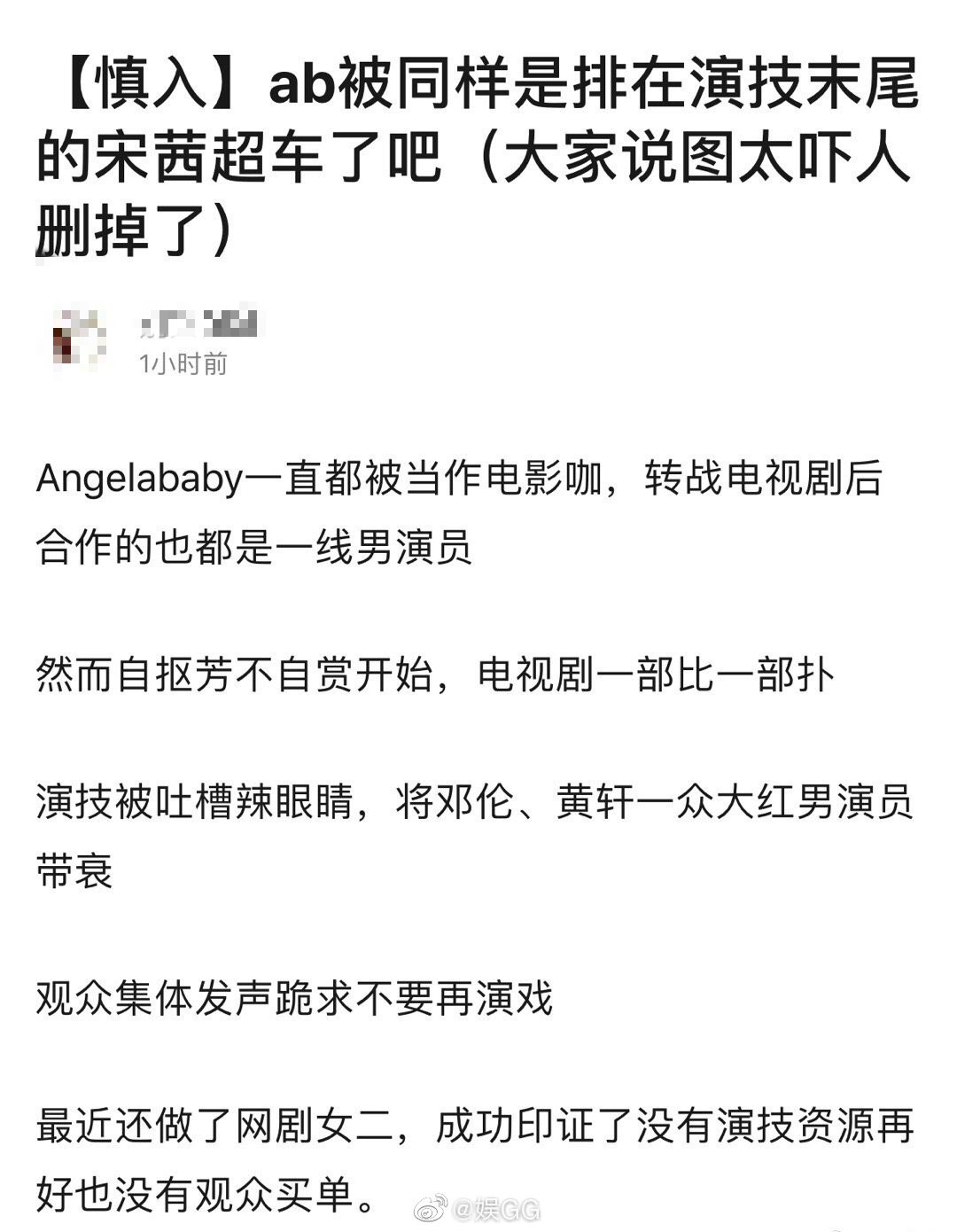Tap the blurred author username

pyautogui.click(x=198, y=322)
